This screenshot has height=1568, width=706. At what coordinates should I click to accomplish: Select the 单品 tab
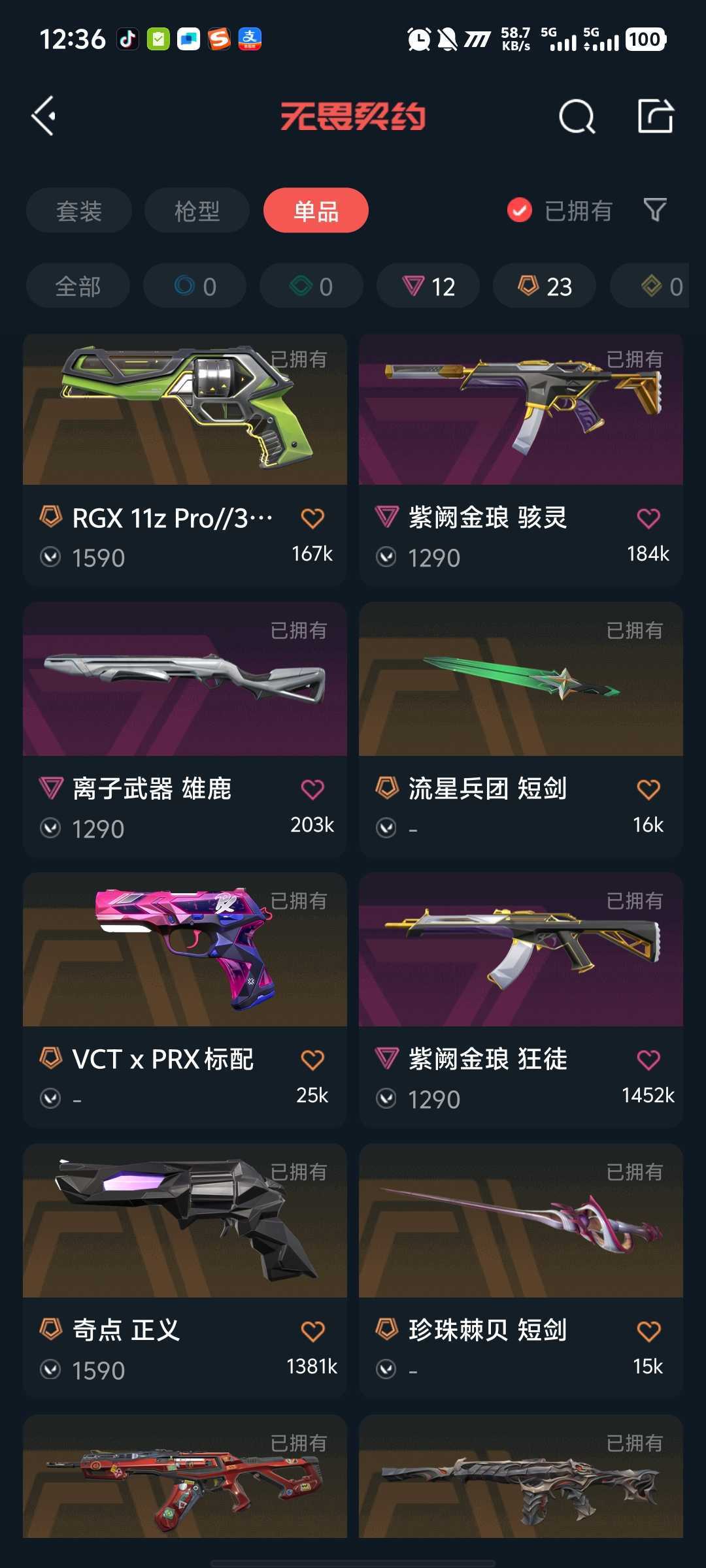(316, 210)
